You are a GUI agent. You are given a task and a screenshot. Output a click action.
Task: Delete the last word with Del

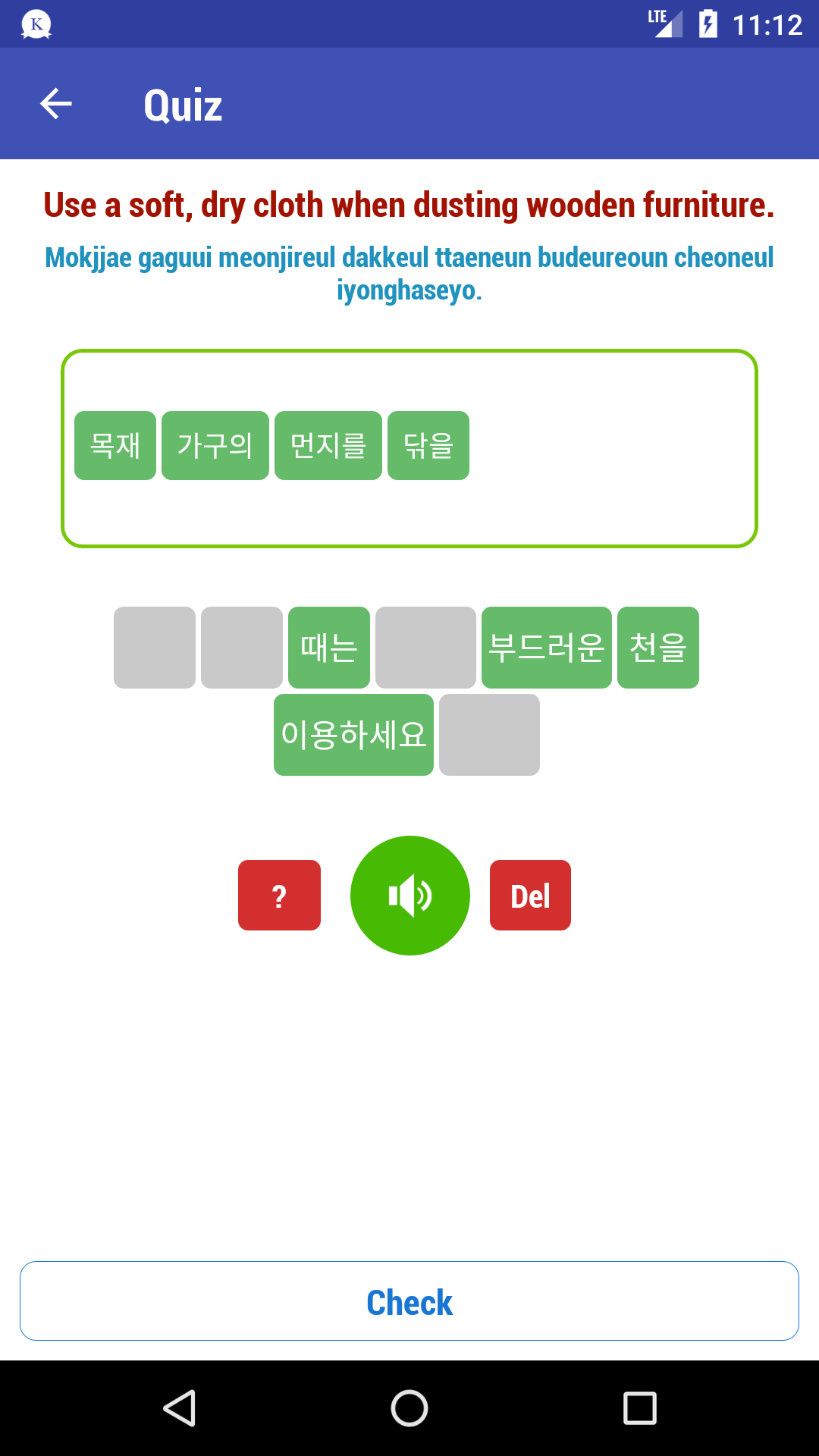pyautogui.click(x=530, y=896)
